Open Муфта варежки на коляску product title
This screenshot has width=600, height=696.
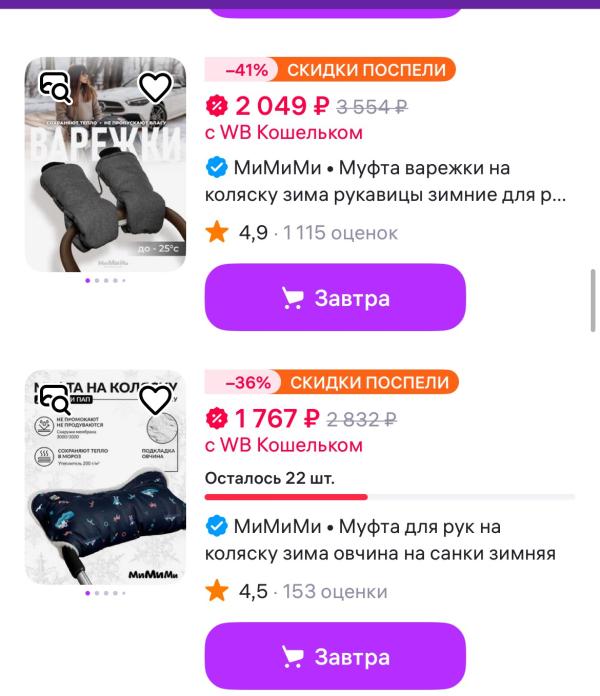385,180
